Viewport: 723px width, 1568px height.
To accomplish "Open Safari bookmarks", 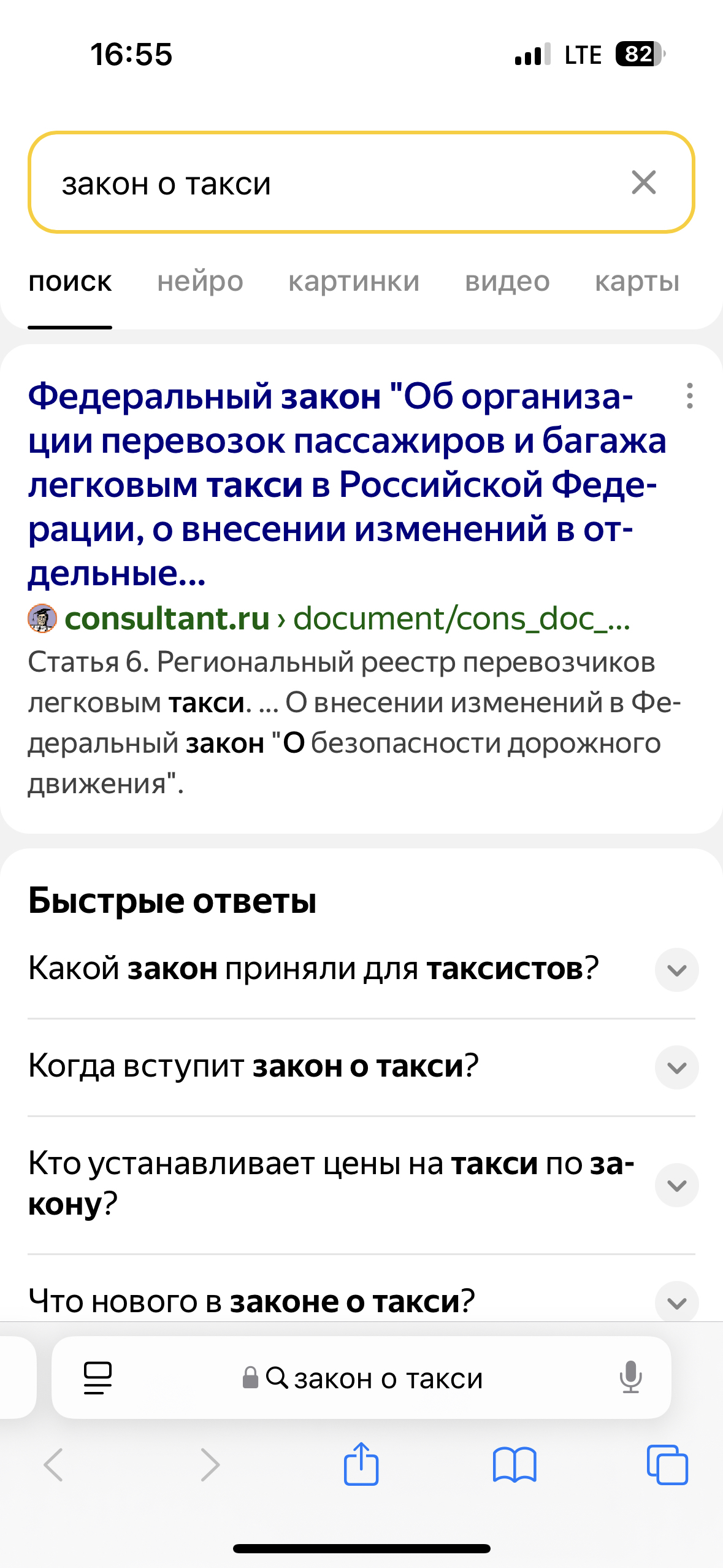I will 515,1464.
